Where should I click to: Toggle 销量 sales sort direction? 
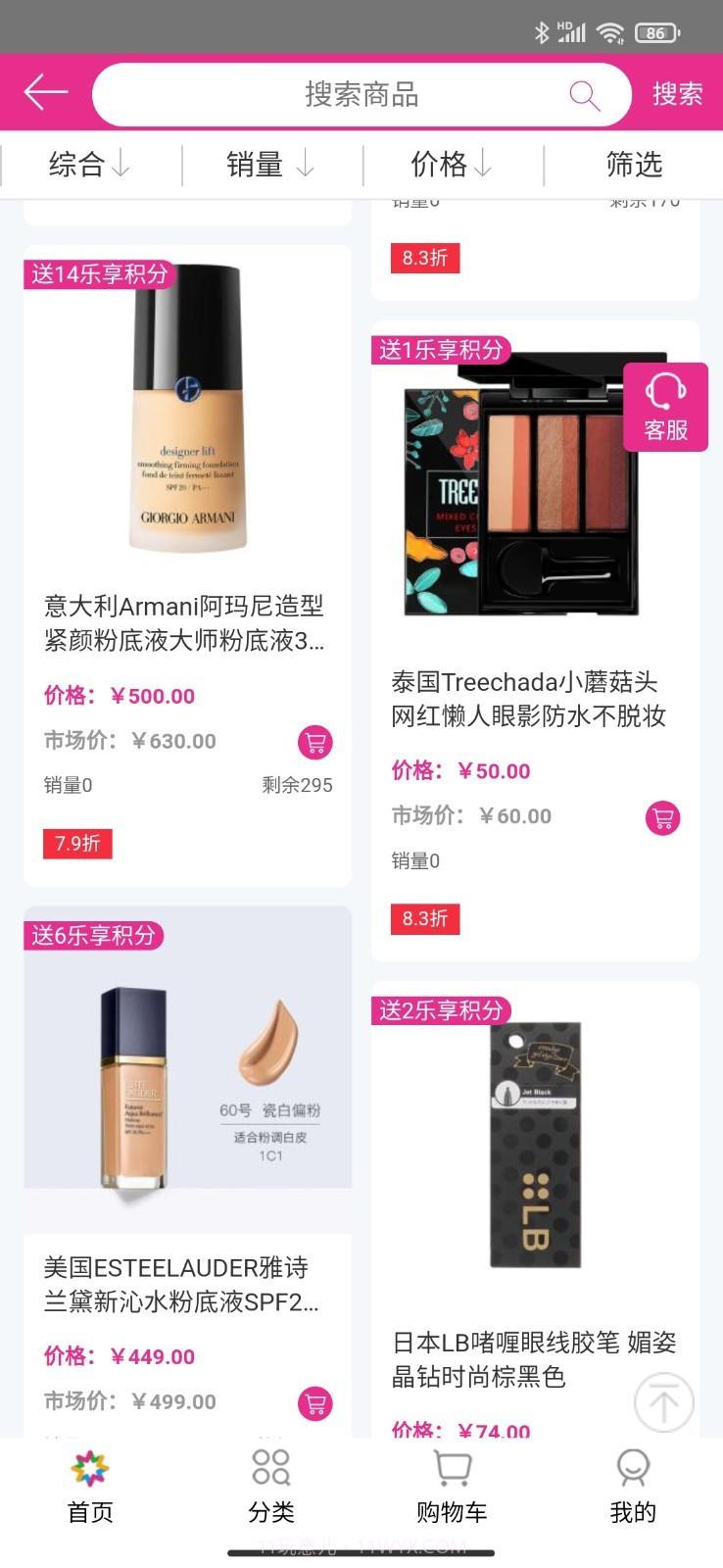(271, 165)
